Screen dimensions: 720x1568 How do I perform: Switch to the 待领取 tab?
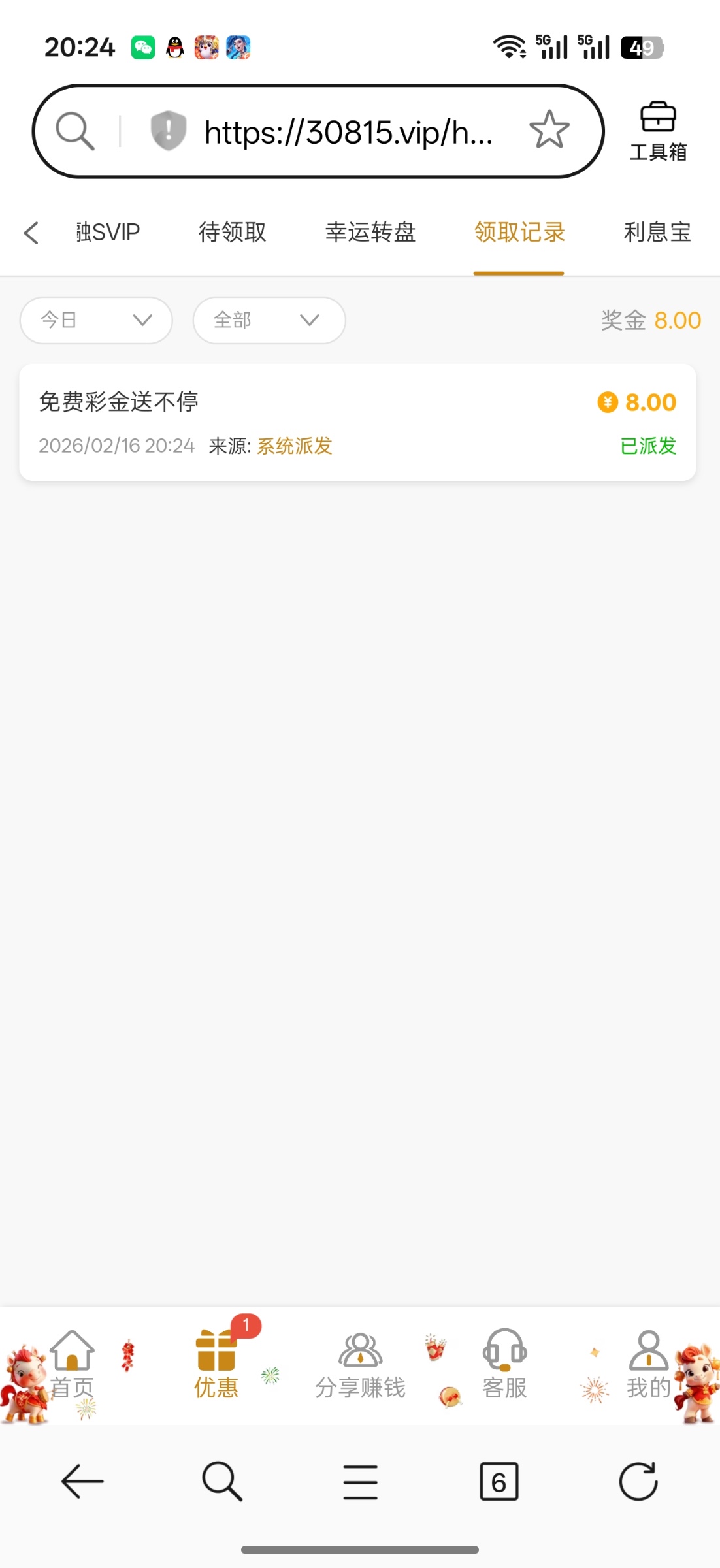coord(232,233)
